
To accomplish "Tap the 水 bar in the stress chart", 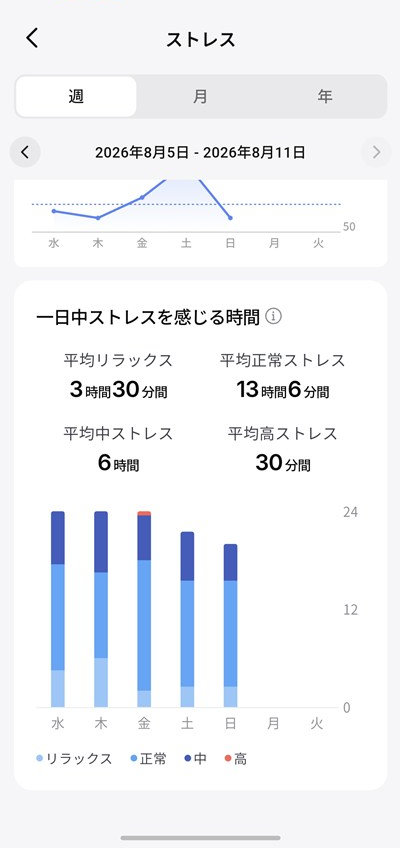I will [58, 609].
